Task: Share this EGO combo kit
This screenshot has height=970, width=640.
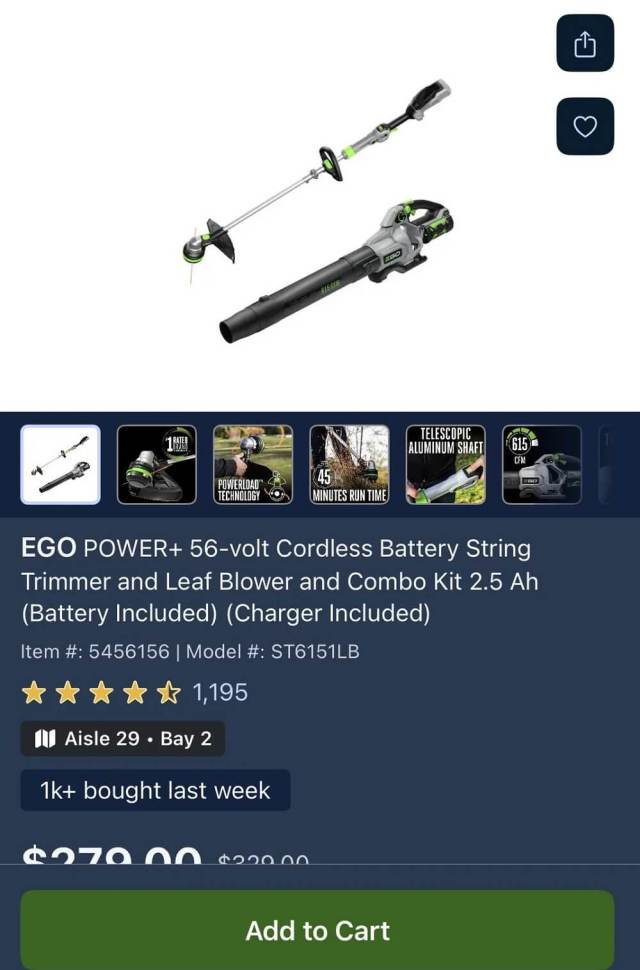Action: tap(585, 44)
